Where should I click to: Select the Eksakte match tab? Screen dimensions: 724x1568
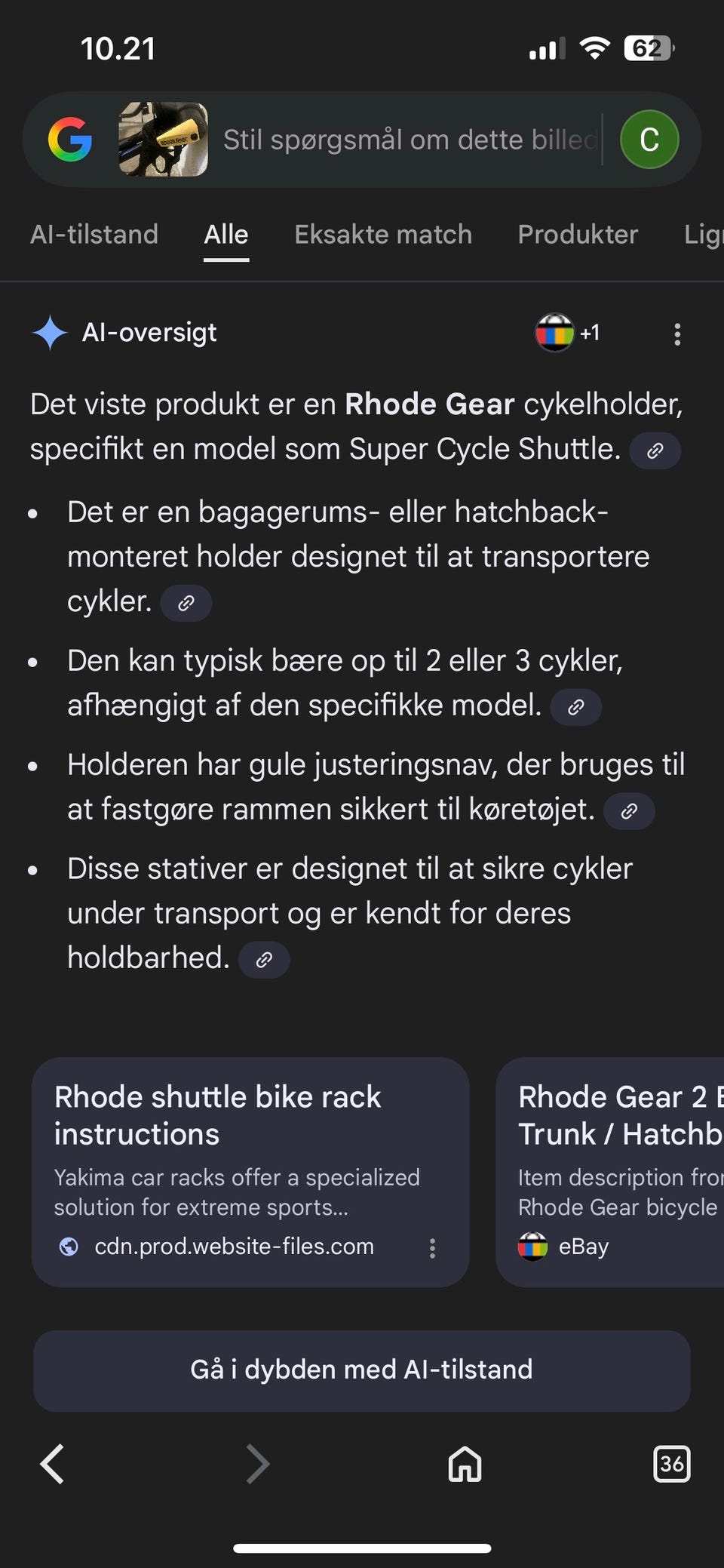click(382, 235)
